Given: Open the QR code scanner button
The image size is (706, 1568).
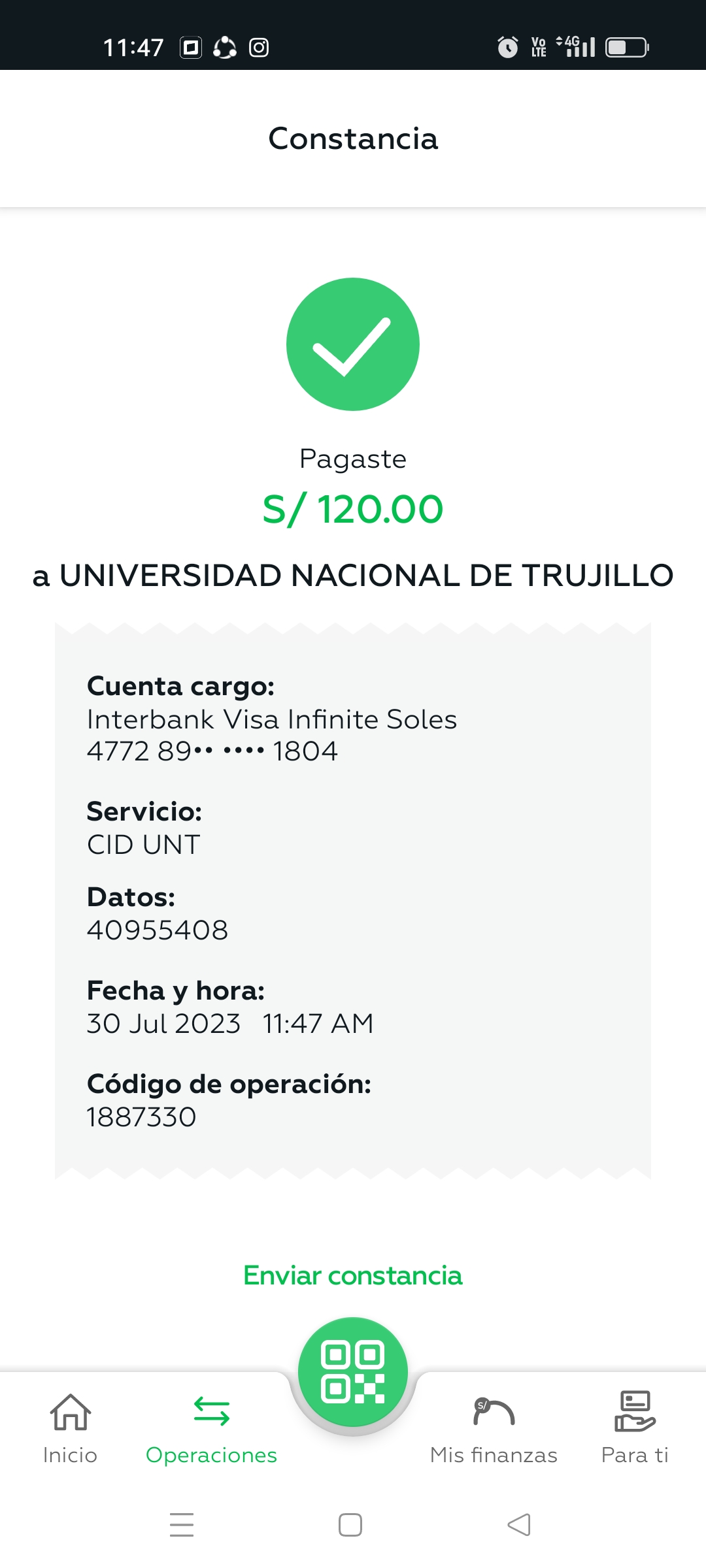Looking at the screenshot, I should click(x=353, y=1371).
